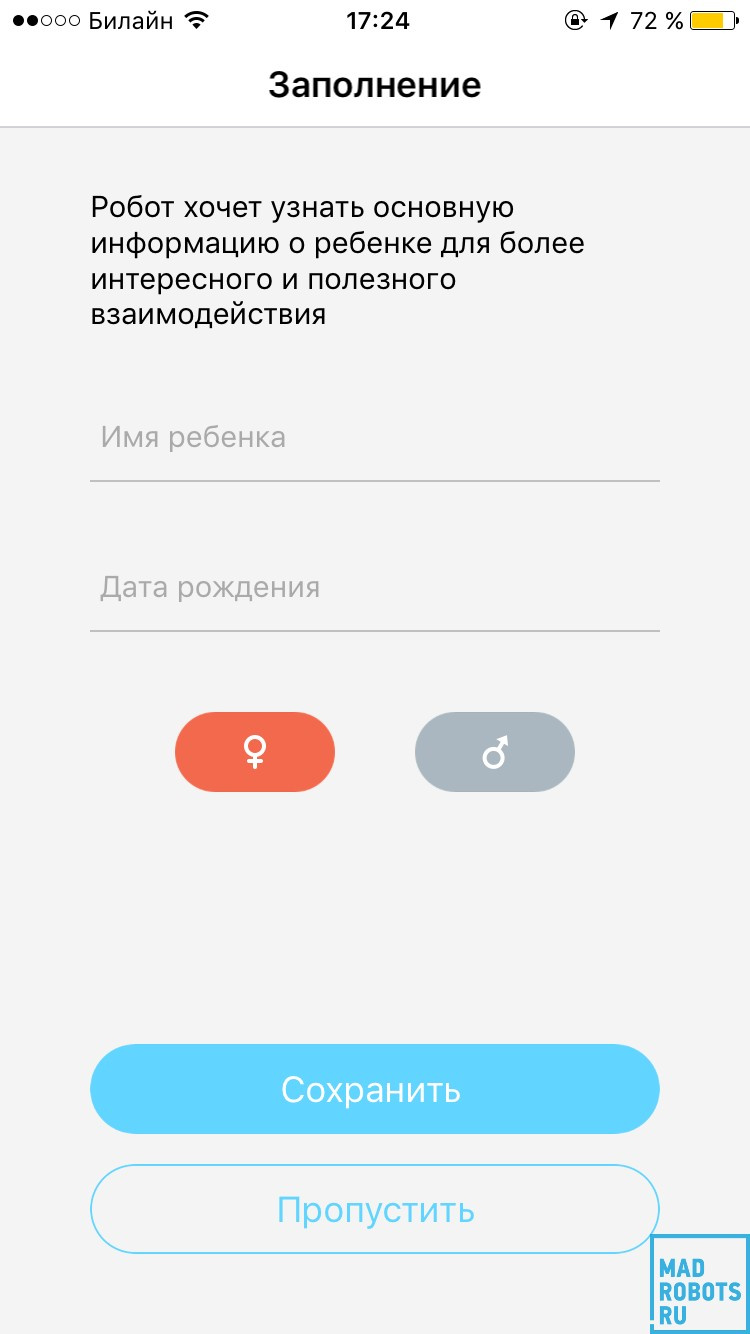Skip with the Пропустить button

click(374, 1210)
